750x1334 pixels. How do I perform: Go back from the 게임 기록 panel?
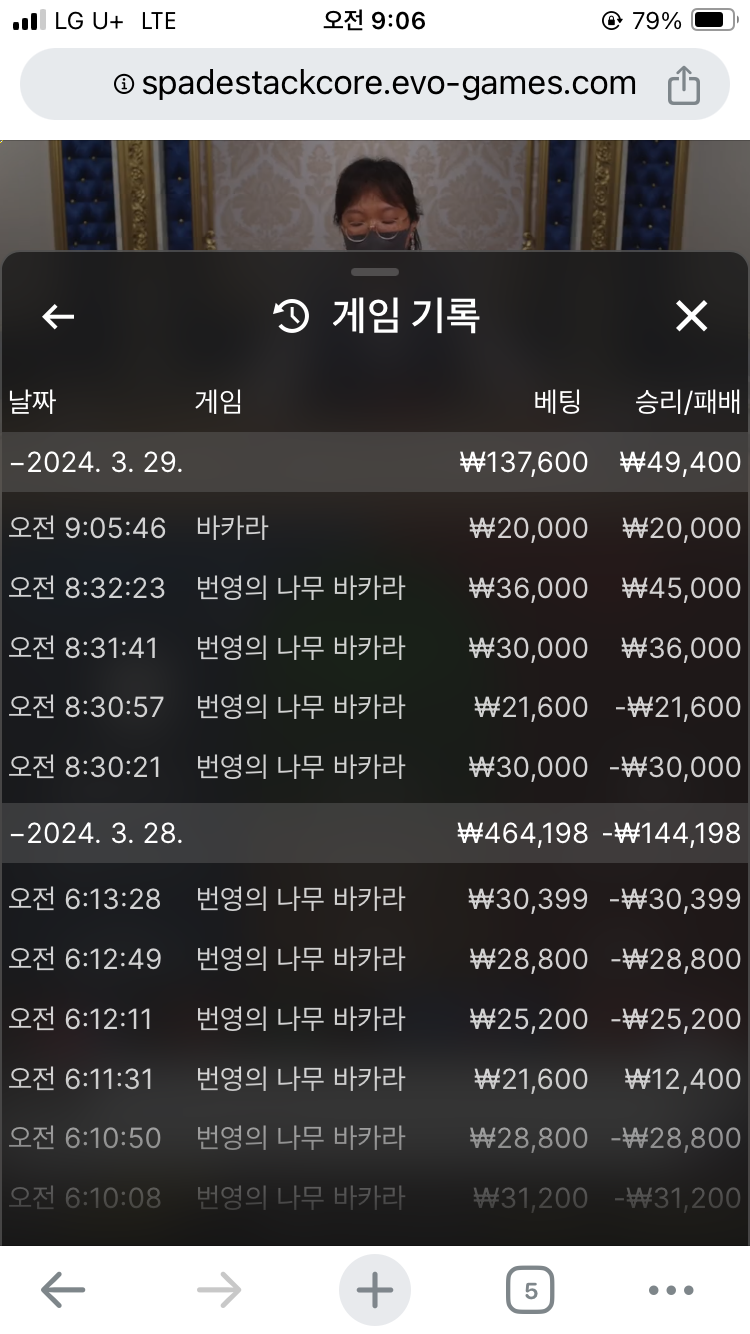point(58,317)
